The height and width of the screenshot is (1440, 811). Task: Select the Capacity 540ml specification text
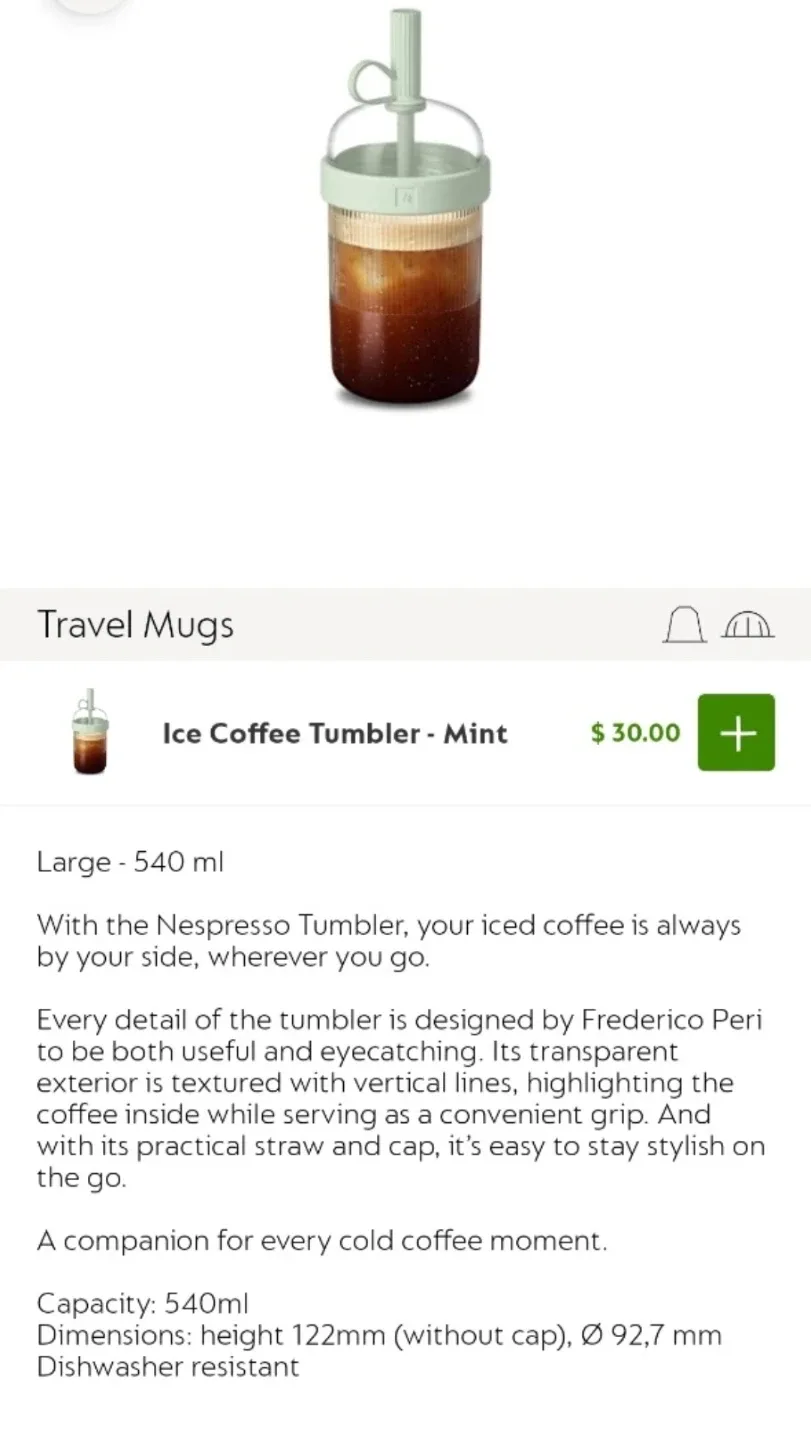point(143,1303)
